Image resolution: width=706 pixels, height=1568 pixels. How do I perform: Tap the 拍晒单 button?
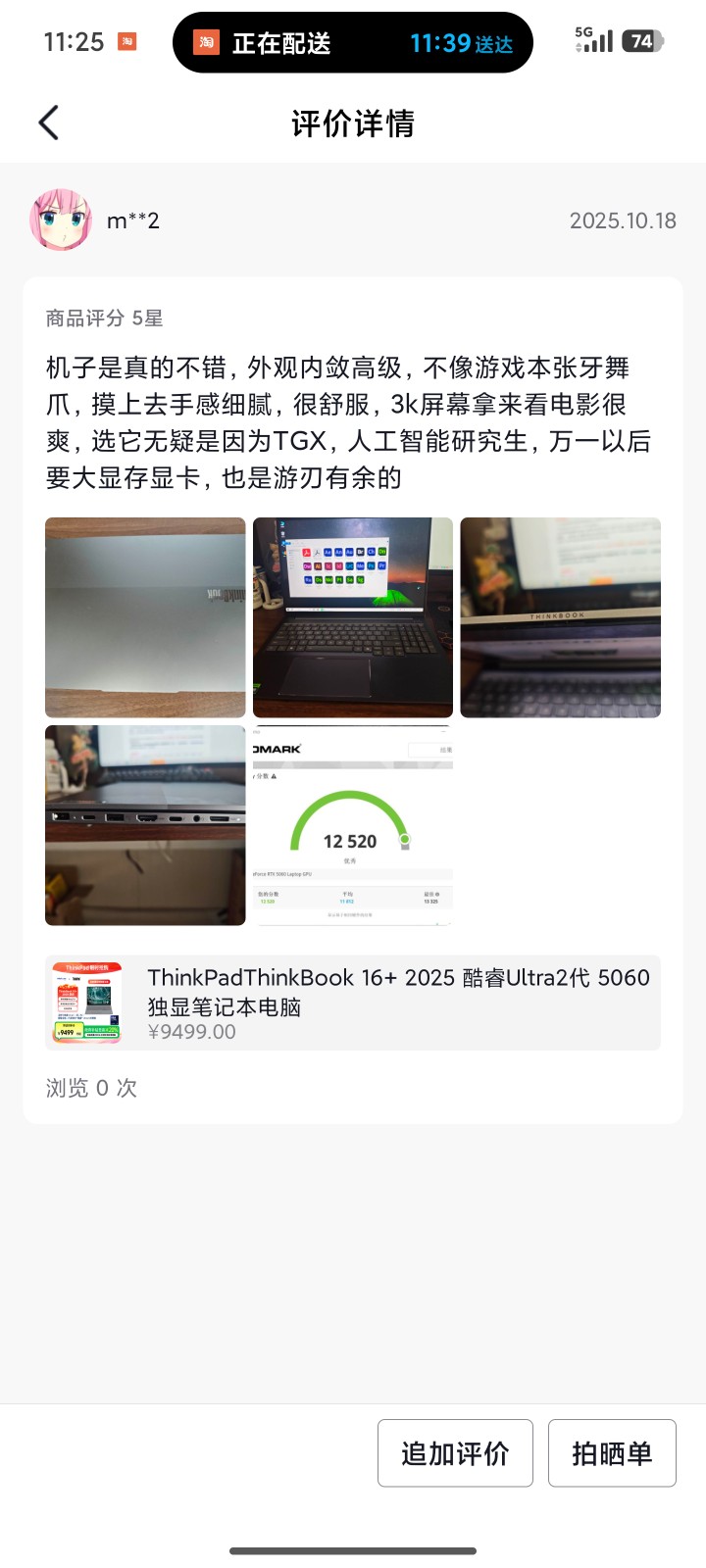tap(612, 1452)
